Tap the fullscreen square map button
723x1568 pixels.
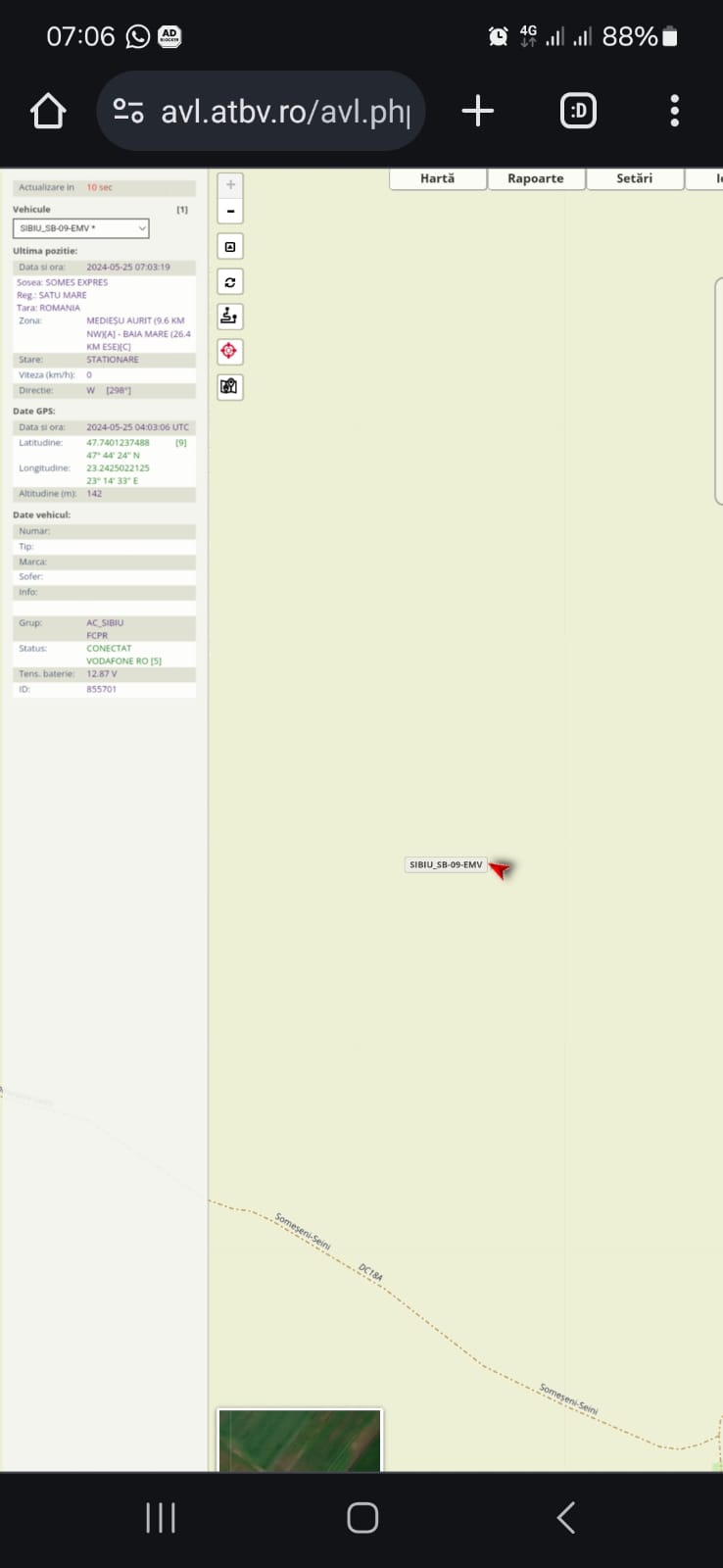pos(230,247)
